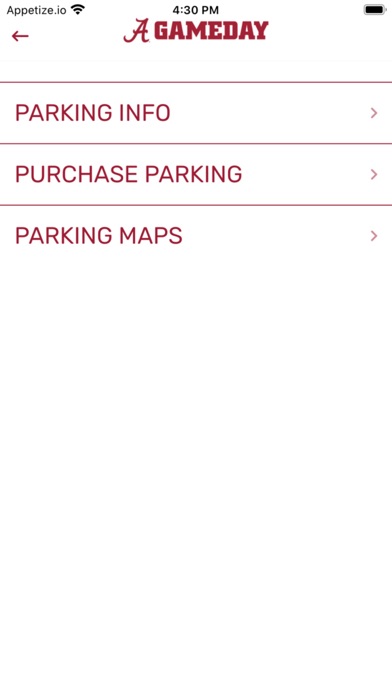This screenshot has width=392, height=696.
Task: View the Parking Maps section
Action: [x=196, y=236]
